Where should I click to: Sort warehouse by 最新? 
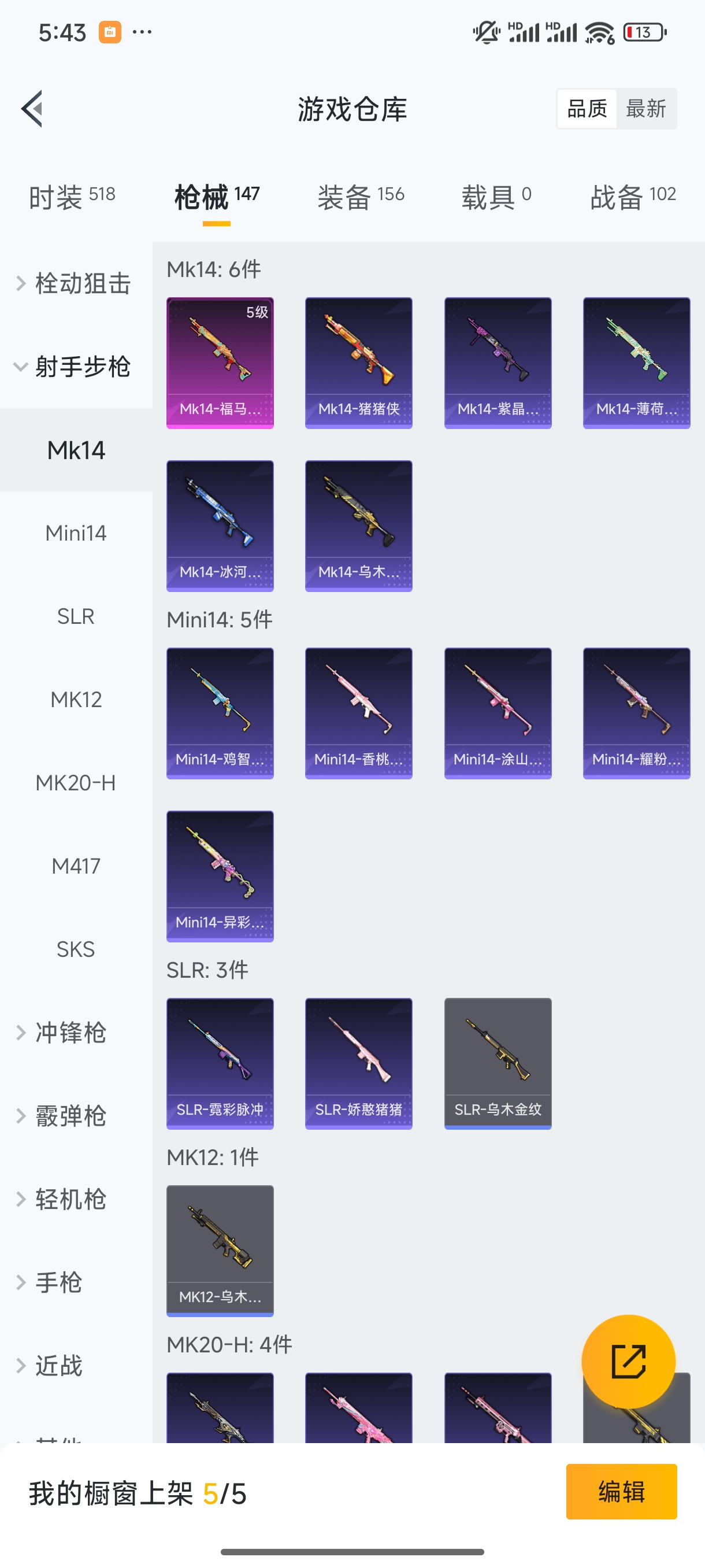point(645,109)
